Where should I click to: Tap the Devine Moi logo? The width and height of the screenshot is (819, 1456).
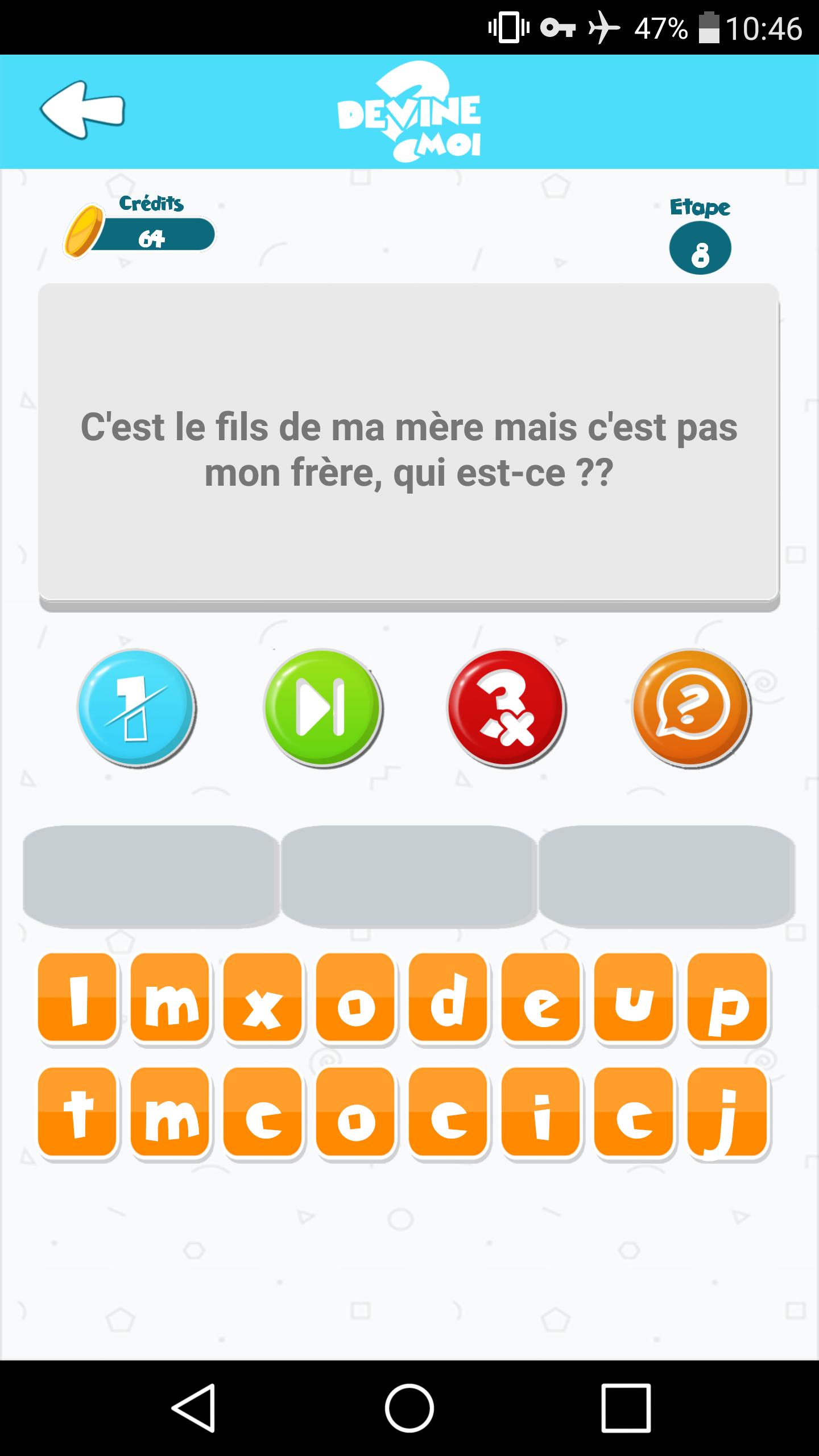coord(408,111)
